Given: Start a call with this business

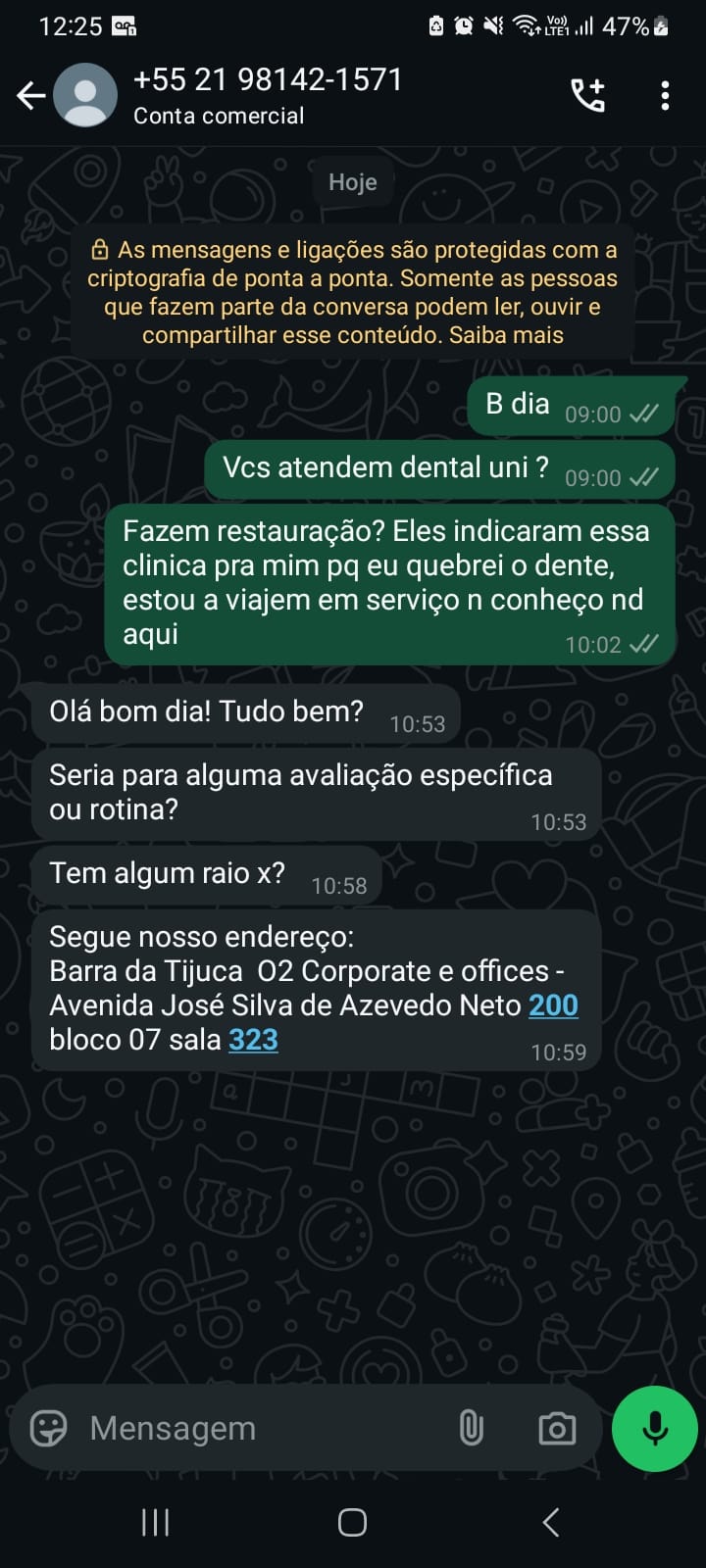Looking at the screenshot, I should [587, 95].
